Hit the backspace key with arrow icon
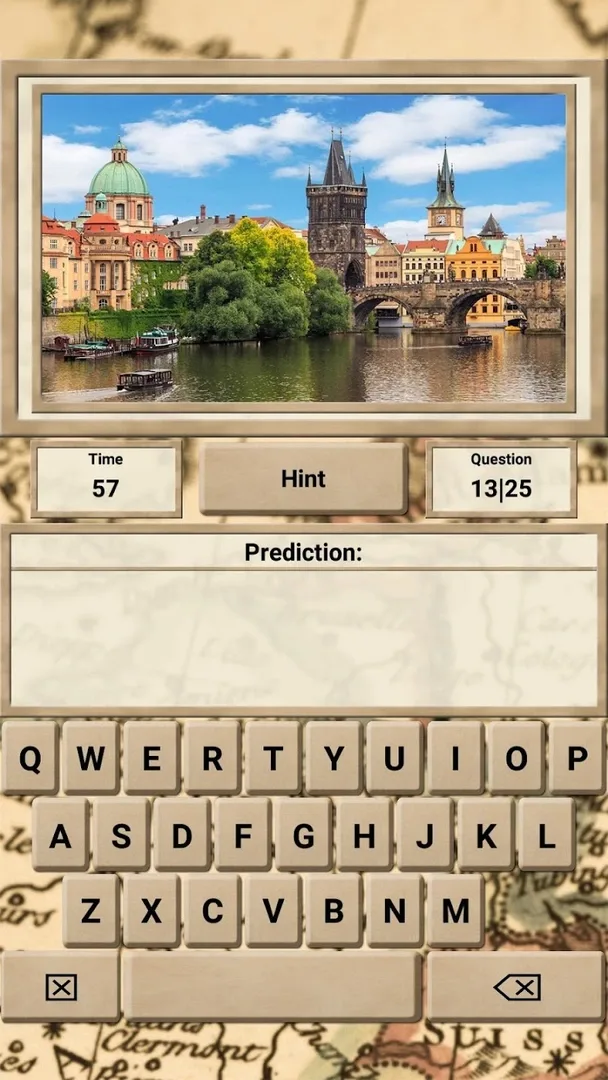The image size is (608, 1080). pos(516,987)
